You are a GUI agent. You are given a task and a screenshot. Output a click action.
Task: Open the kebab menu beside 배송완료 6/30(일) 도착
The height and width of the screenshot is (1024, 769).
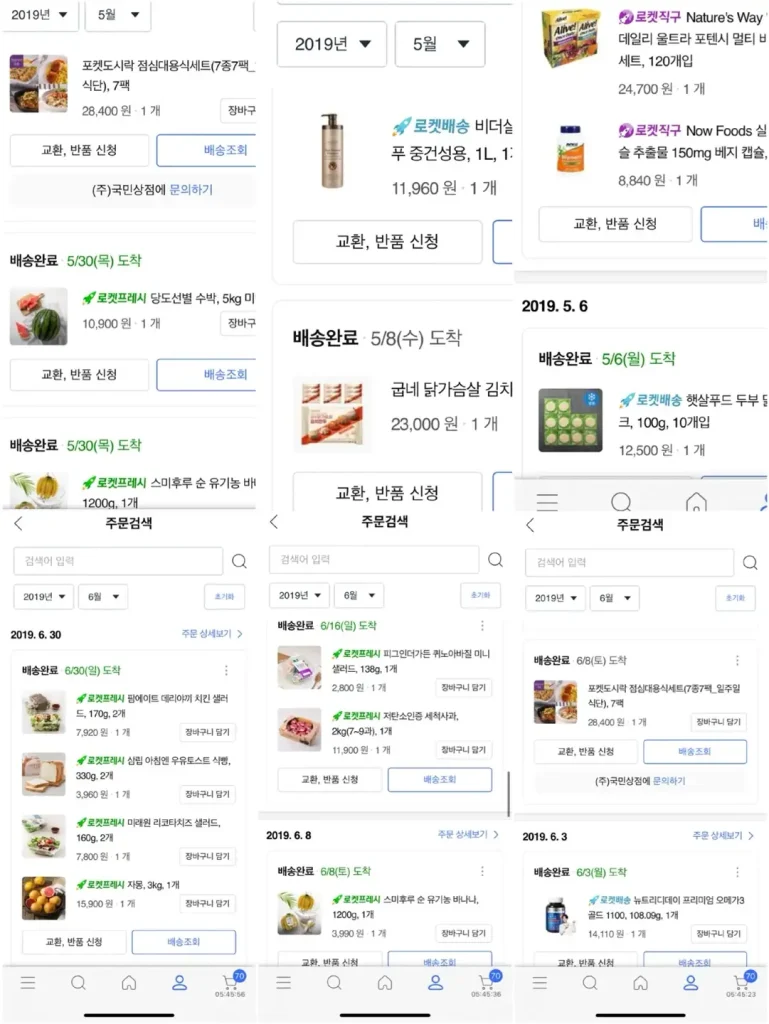tap(226, 671)
